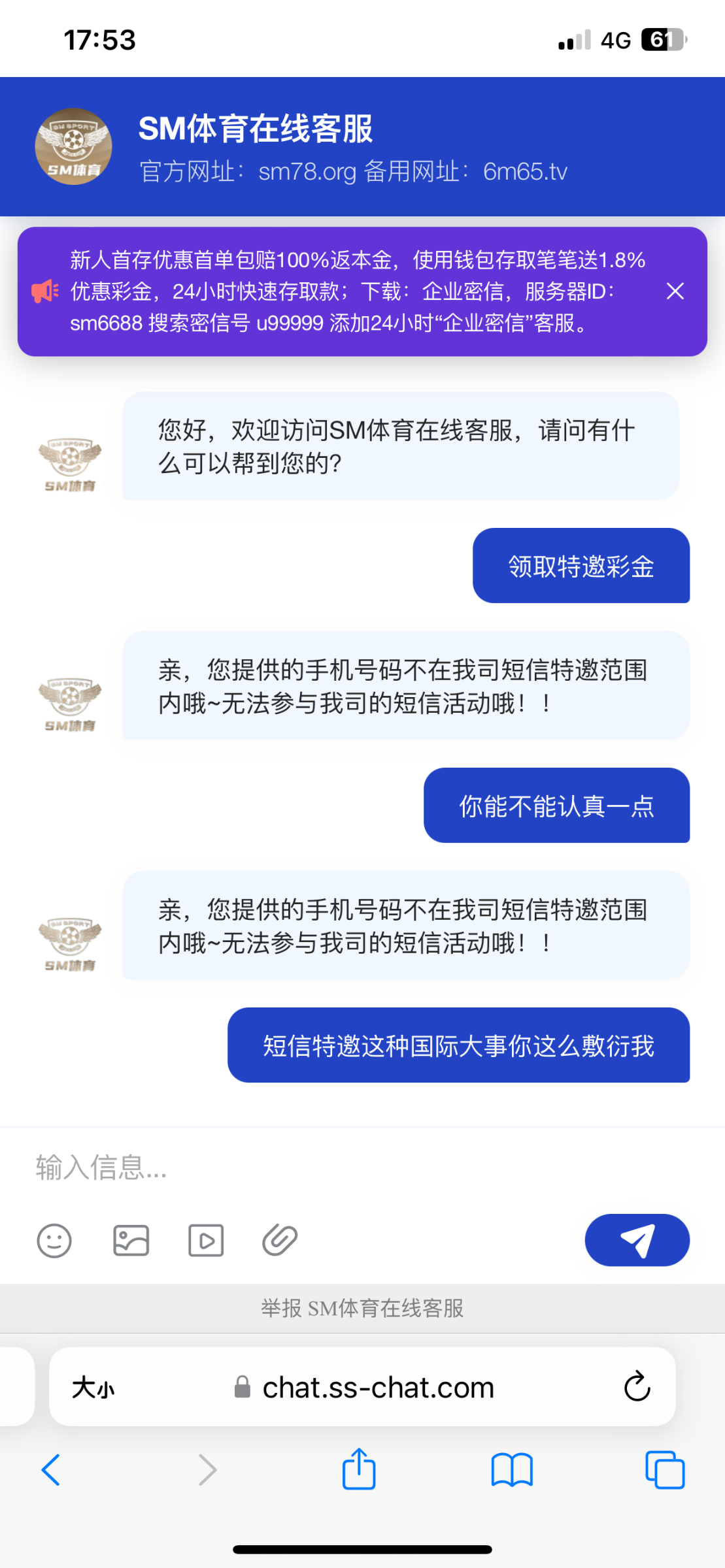Show all open Safari tabs
The height and width of the screenshot is (1568, 725).
point(664,1470)
